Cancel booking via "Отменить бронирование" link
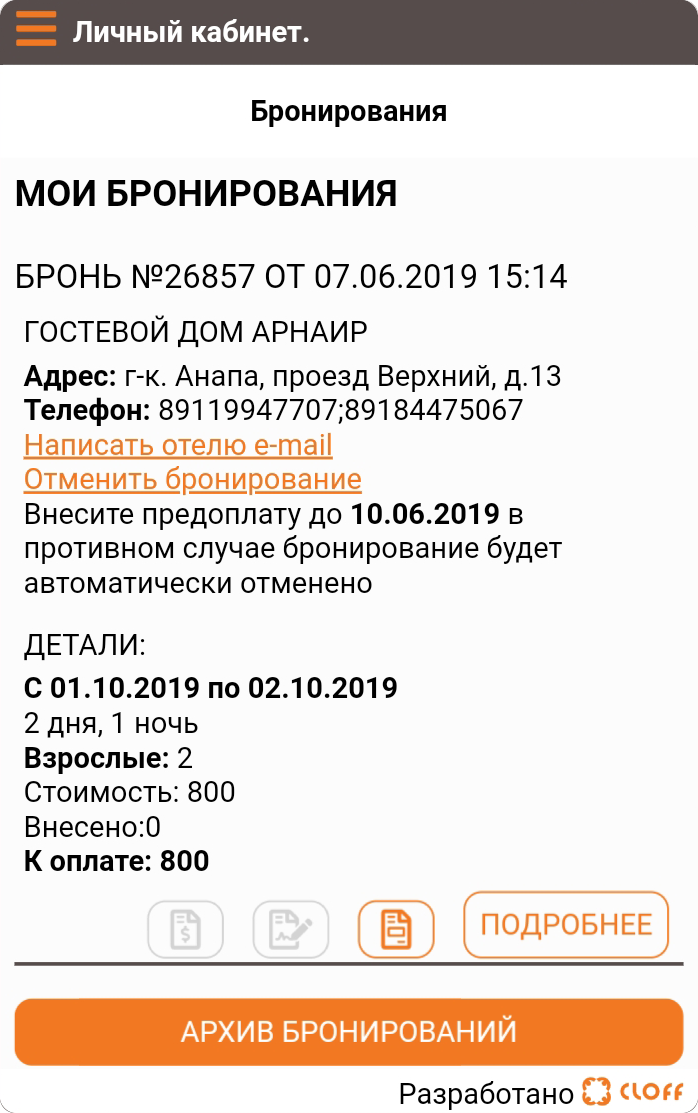This screenshot has width=698, height=1113. pyautogui.click(x=192, y=479)
